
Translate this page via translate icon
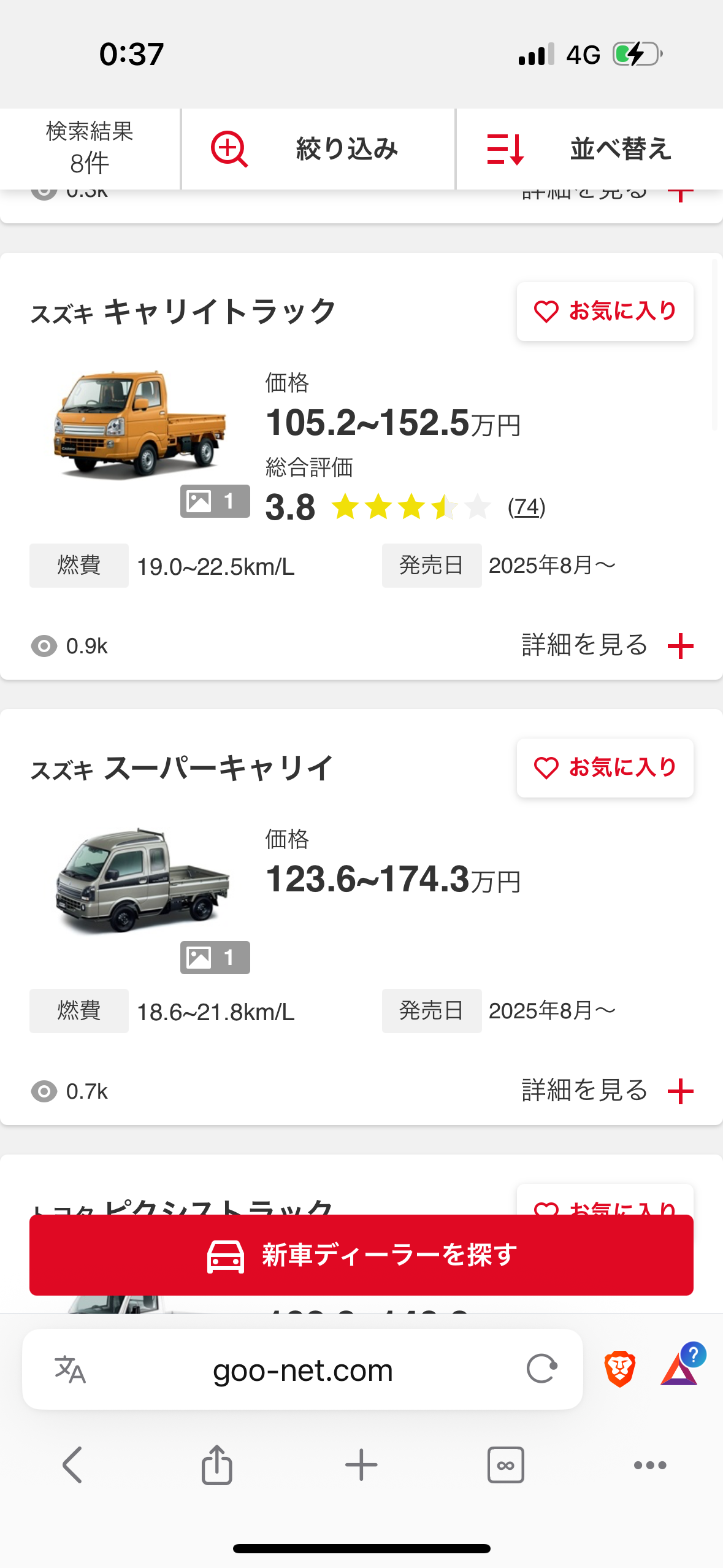pyautogui.click(x=70, y=1370)
